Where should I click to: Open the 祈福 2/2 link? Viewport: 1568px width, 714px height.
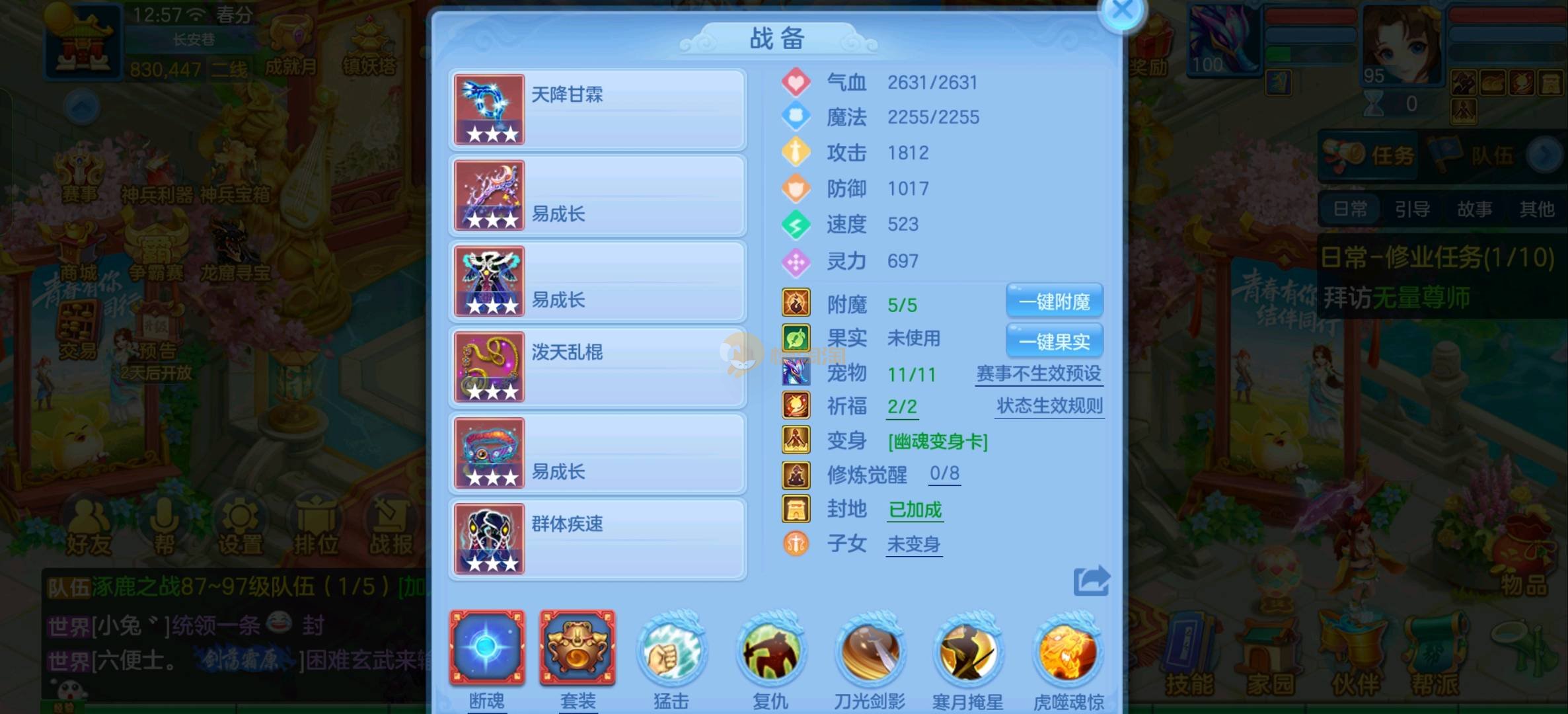click(x=902, y=407)
